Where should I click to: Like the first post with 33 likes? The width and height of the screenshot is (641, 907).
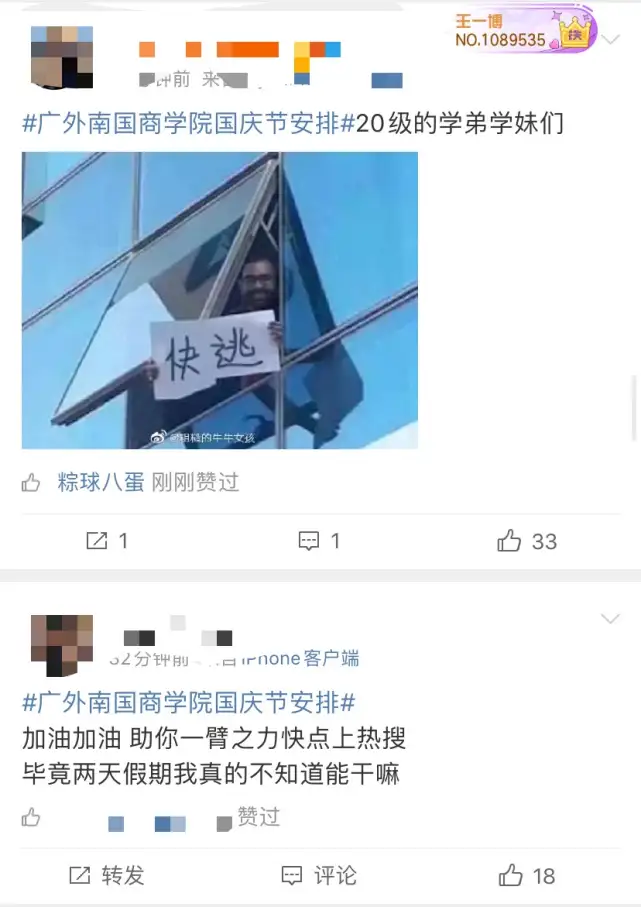(x=527, y=541)
